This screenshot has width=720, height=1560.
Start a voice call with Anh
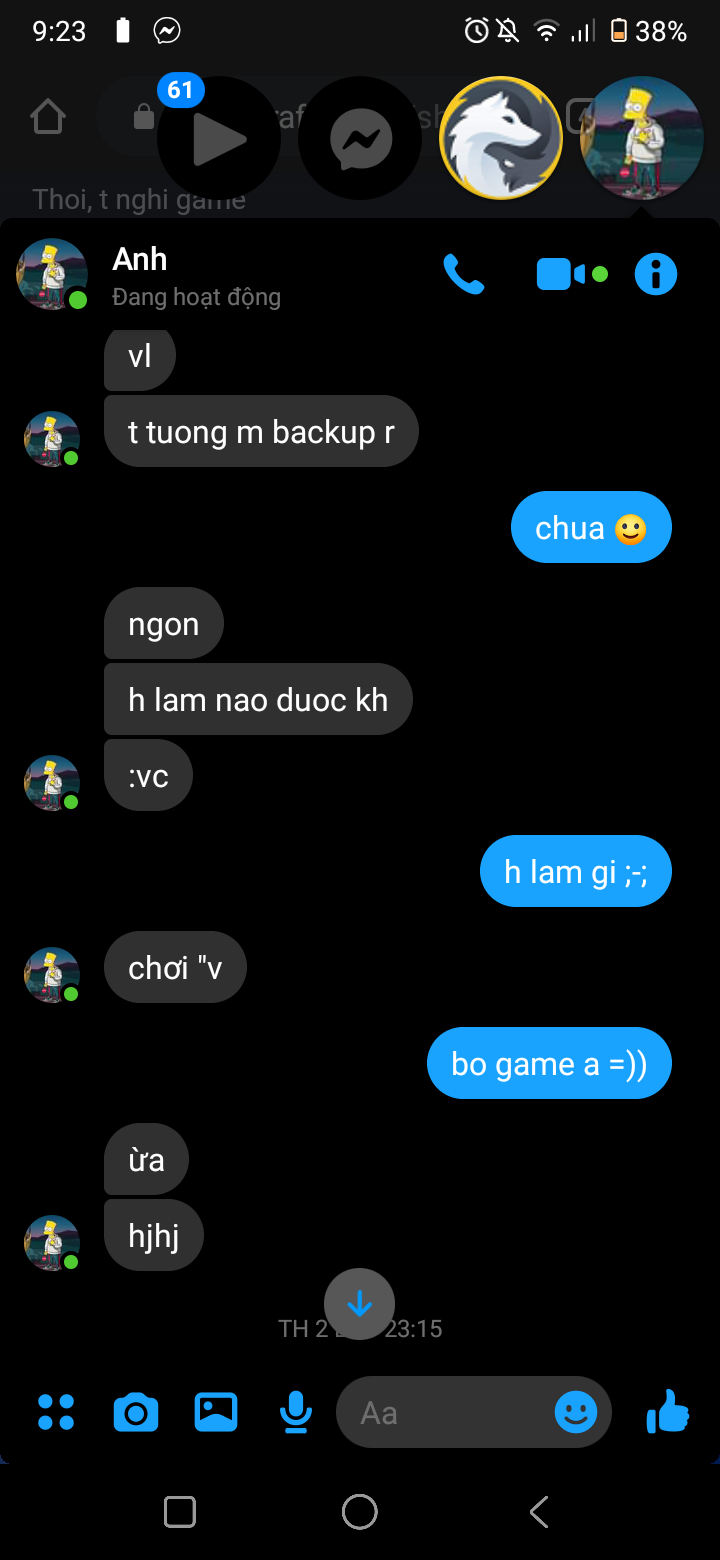[463, 274]
